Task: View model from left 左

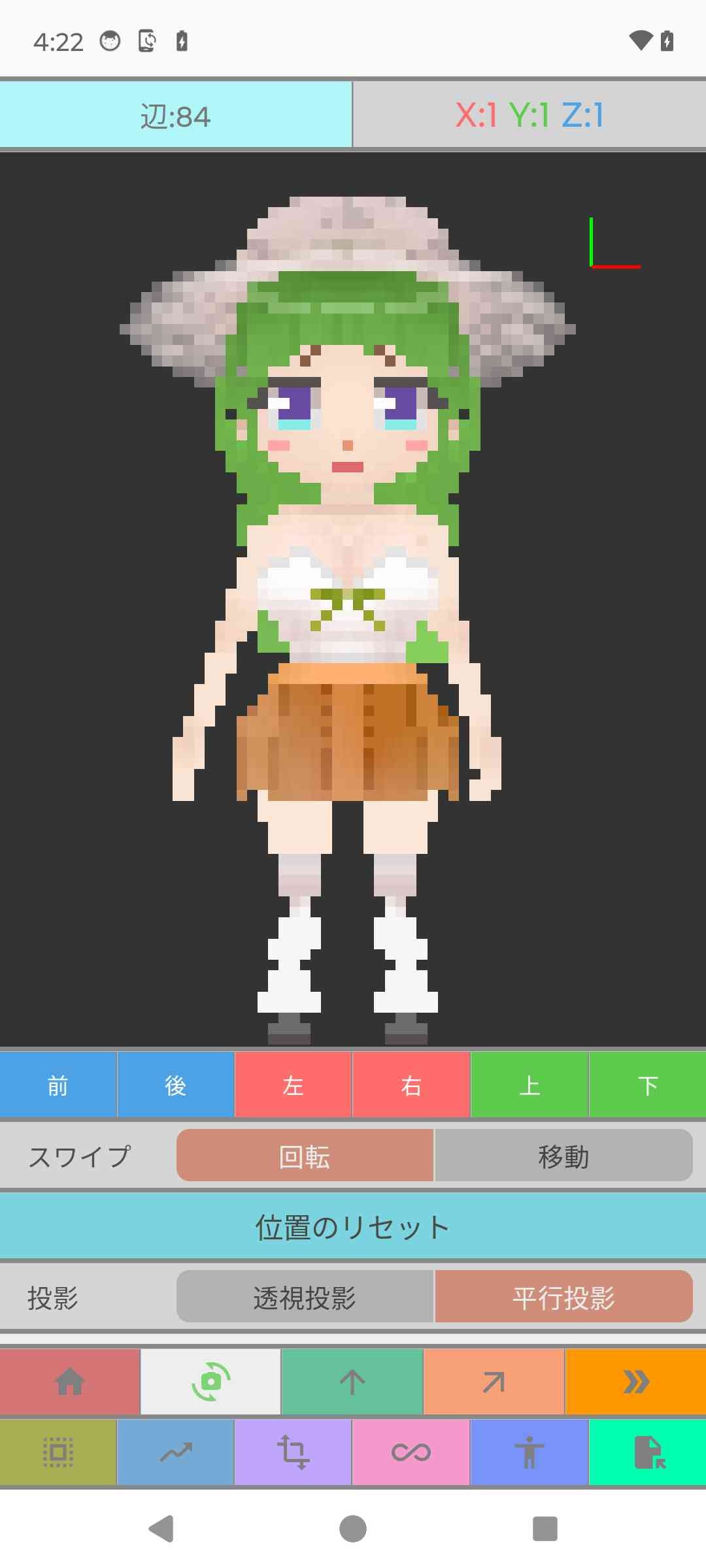Action: 293,1085
